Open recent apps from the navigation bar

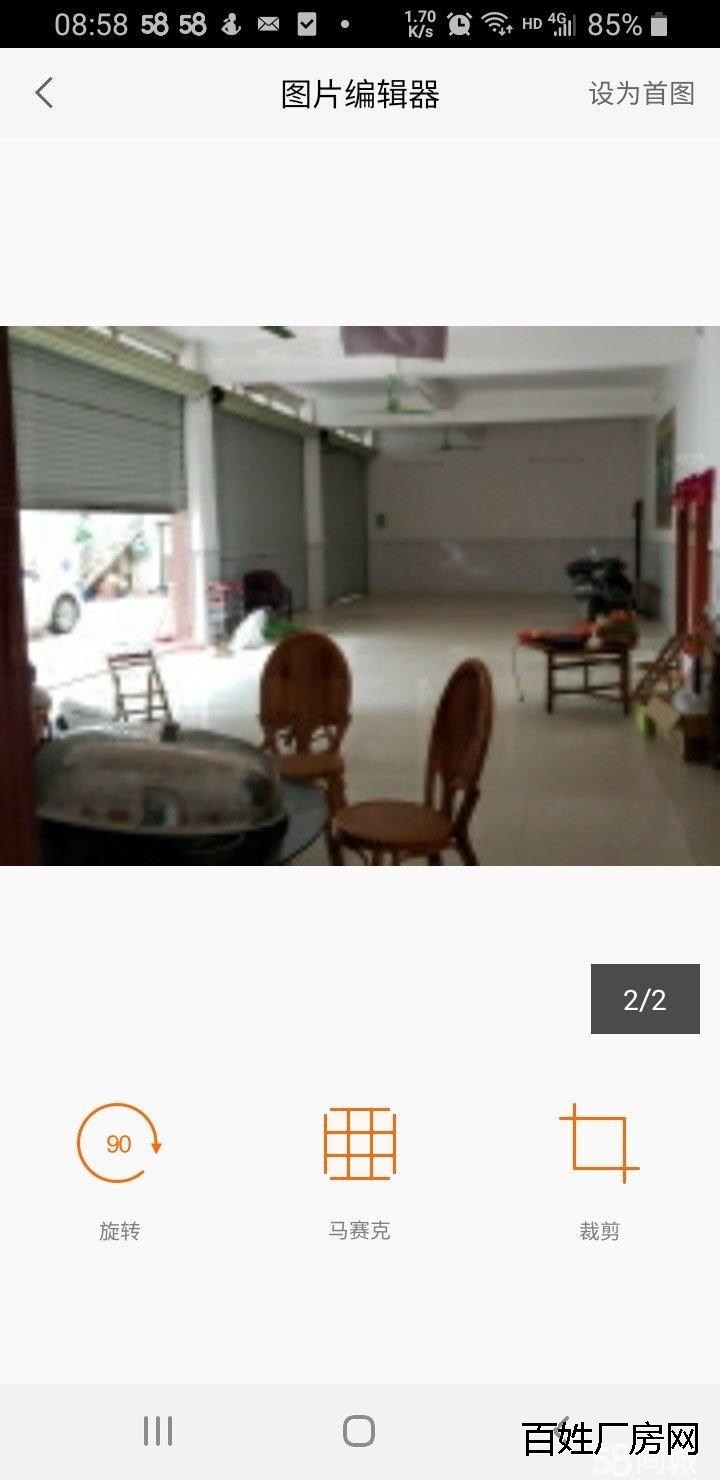[158, 1431]
